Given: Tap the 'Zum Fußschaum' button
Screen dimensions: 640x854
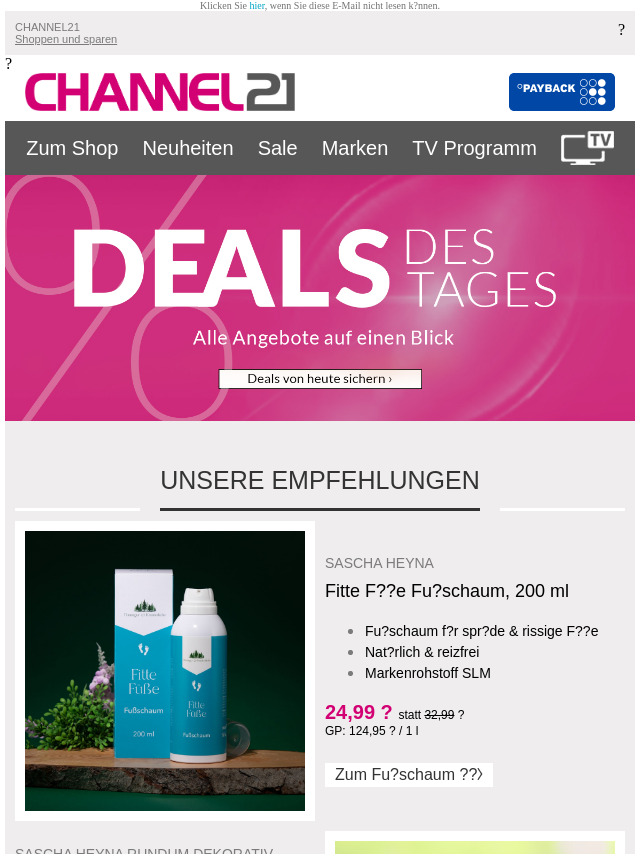Looking at the screenshot, I should 408,775.
